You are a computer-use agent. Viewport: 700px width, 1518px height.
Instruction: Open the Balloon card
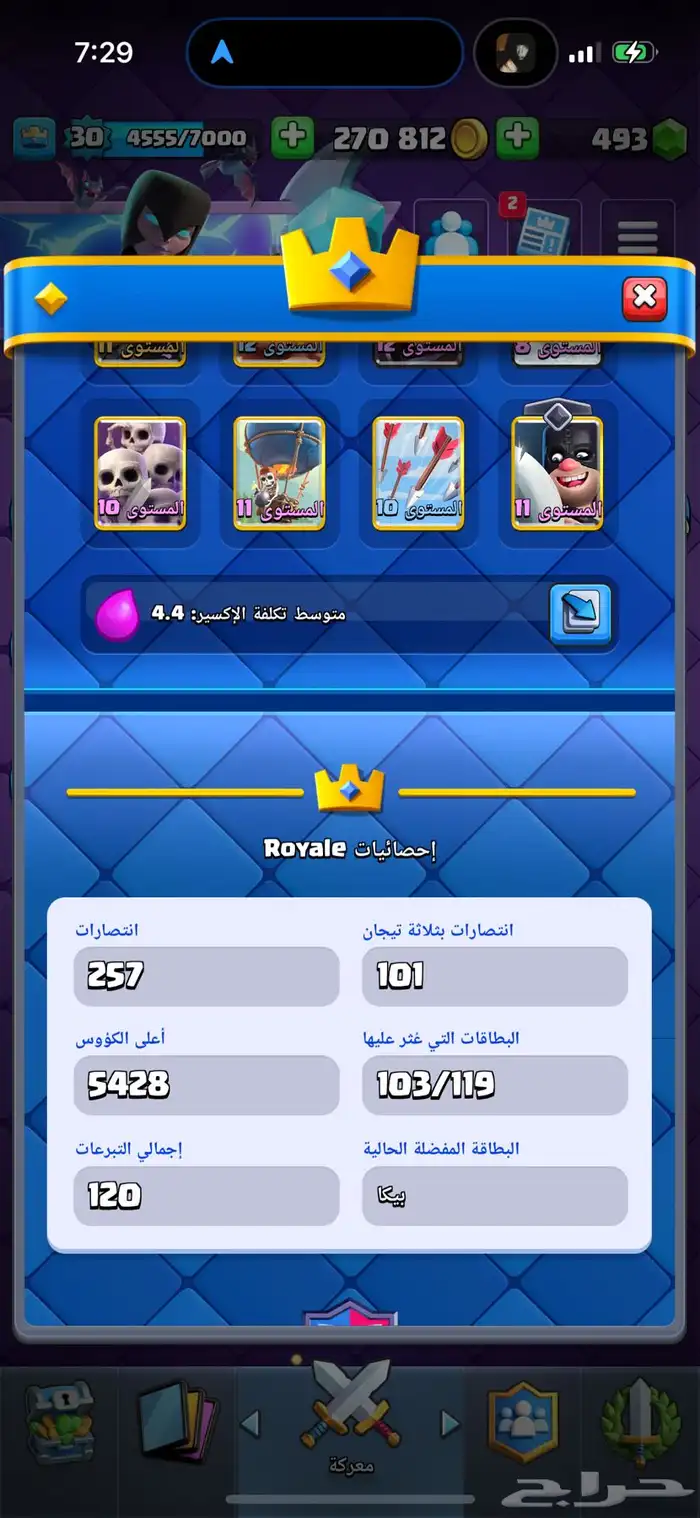(279, 473)
